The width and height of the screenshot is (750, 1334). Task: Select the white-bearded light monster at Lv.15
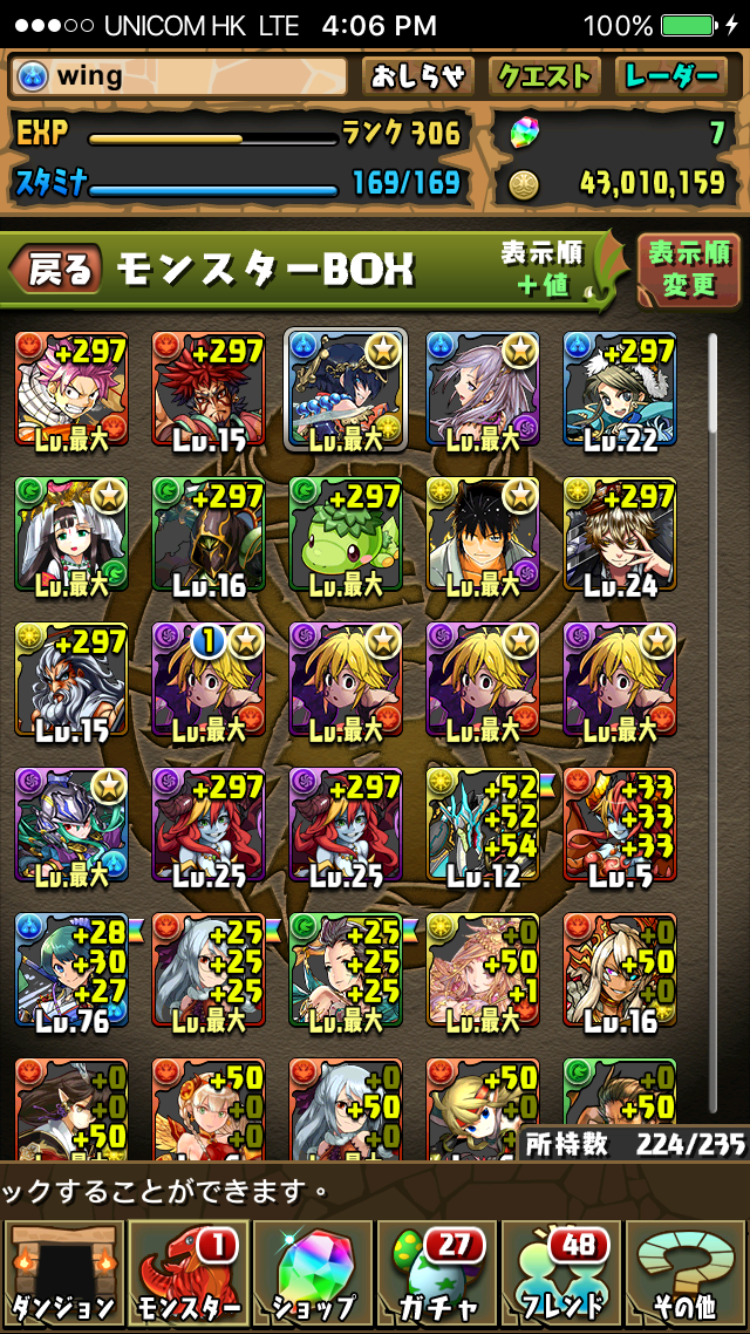pyautogui.click(x=71, y=680)
